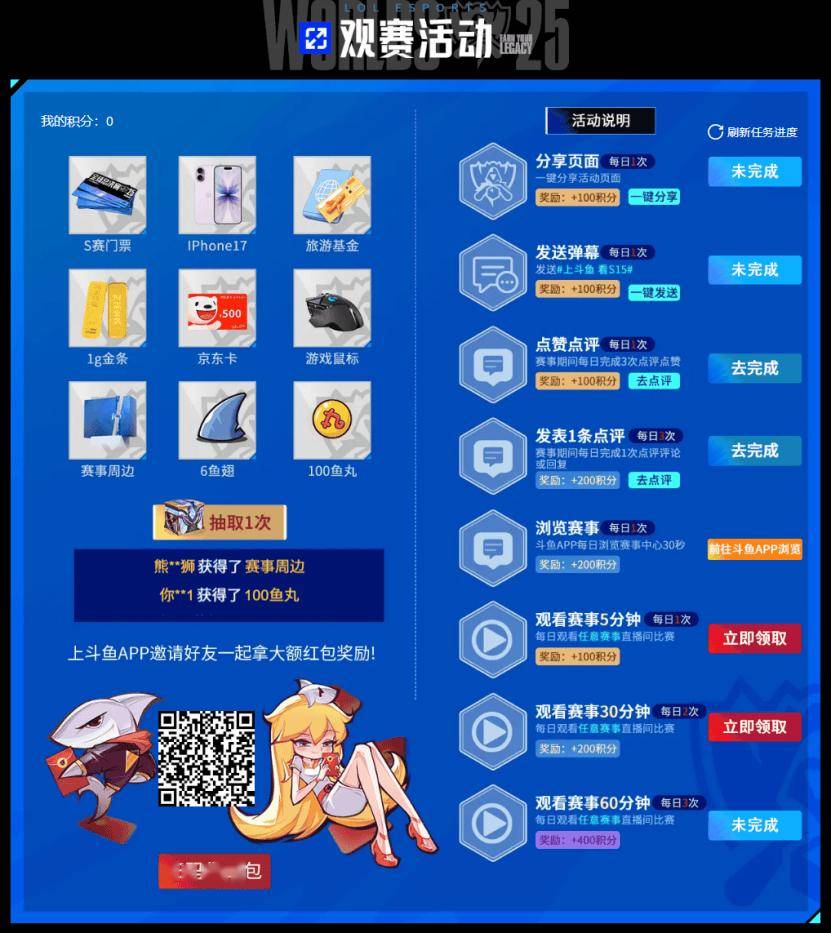
Task: Tap 去点评 under the 点赞点评 task
Action: point(654,381)
